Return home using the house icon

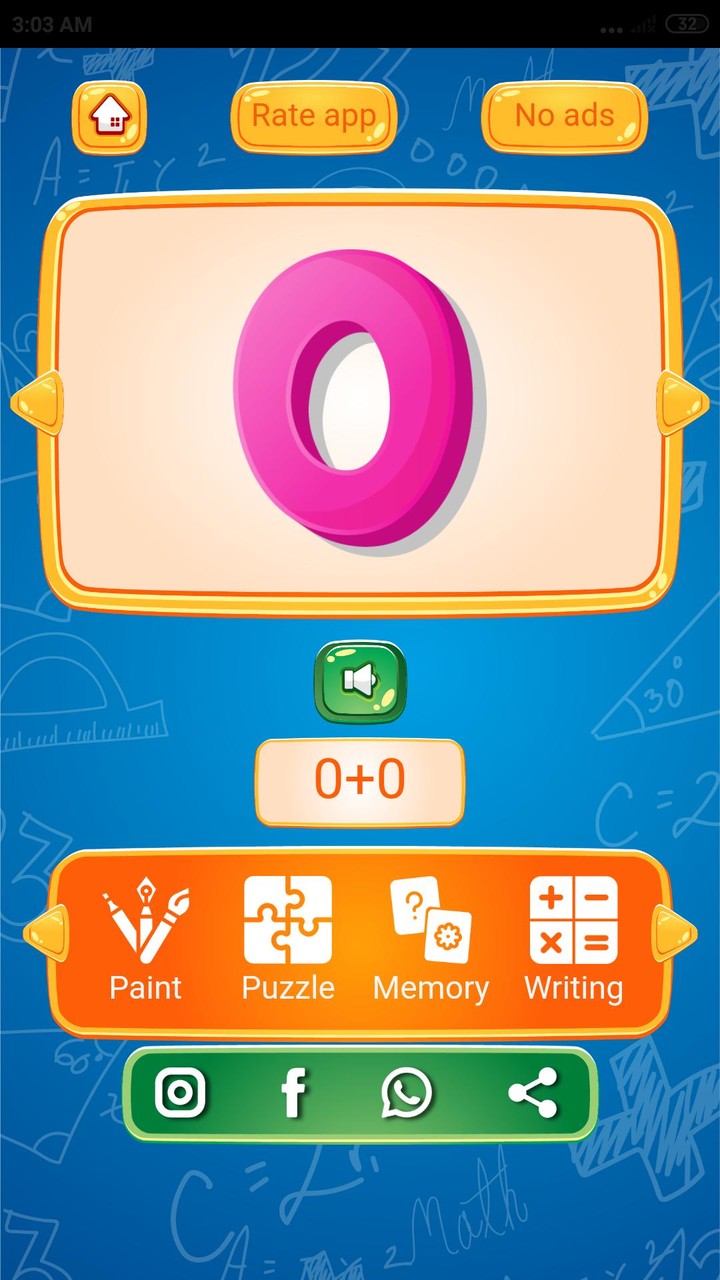click(x=109, y=116)
